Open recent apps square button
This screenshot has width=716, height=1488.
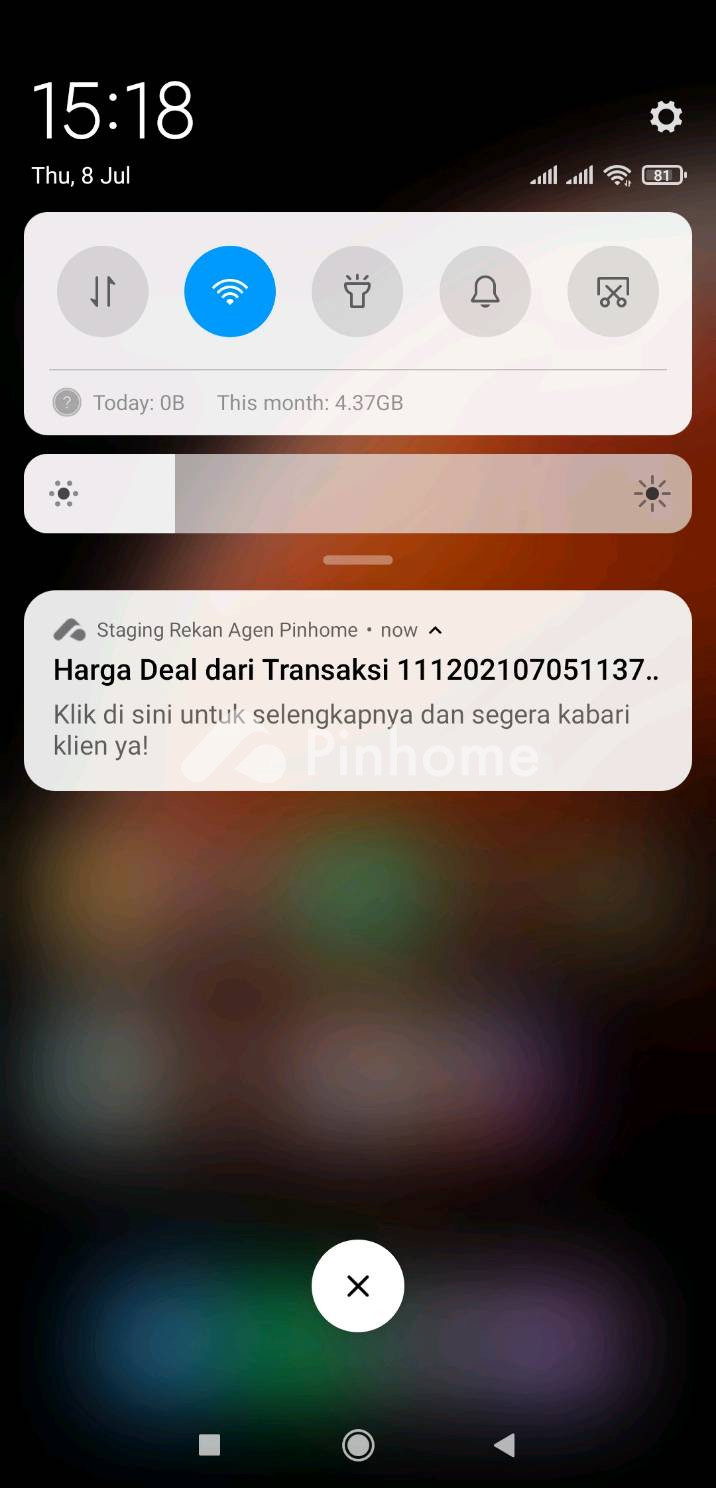[x=209, y=1444]
